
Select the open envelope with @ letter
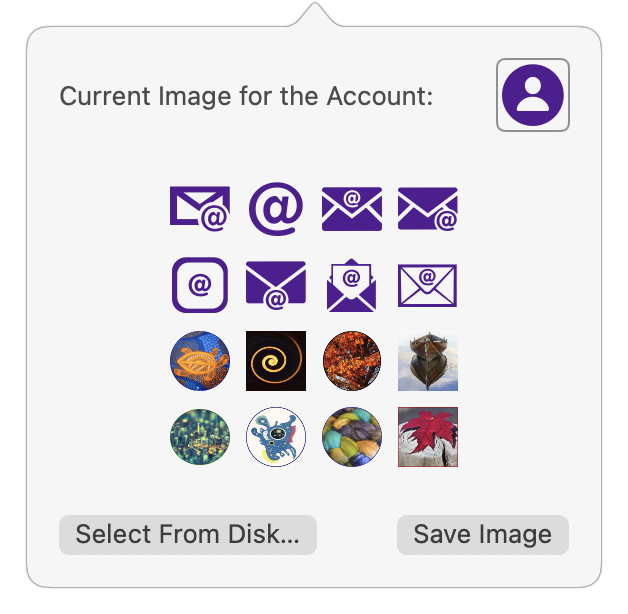pyautogui.click(x=352, y=286)
